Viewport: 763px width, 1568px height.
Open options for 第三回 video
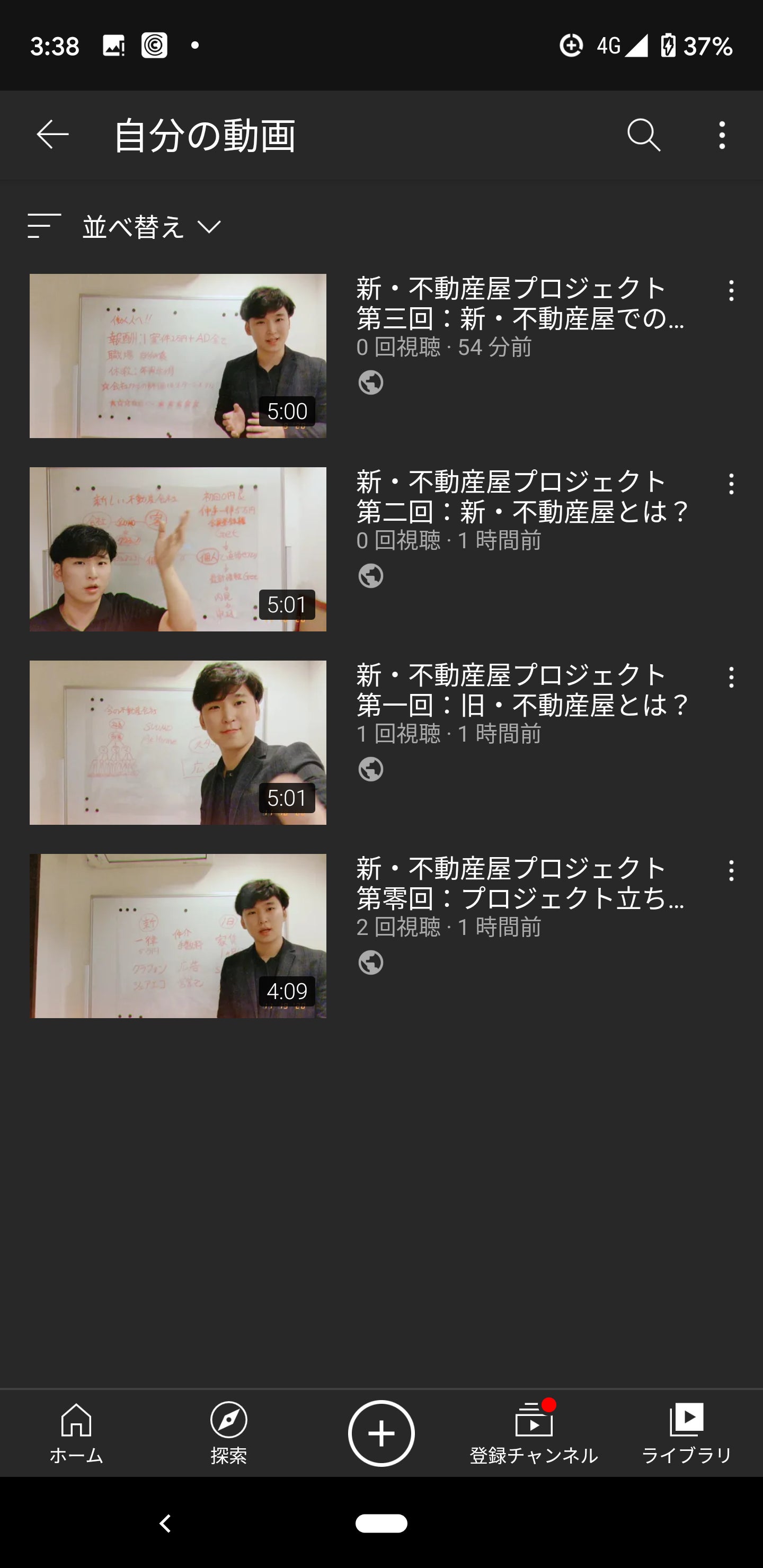coord(731,291)
